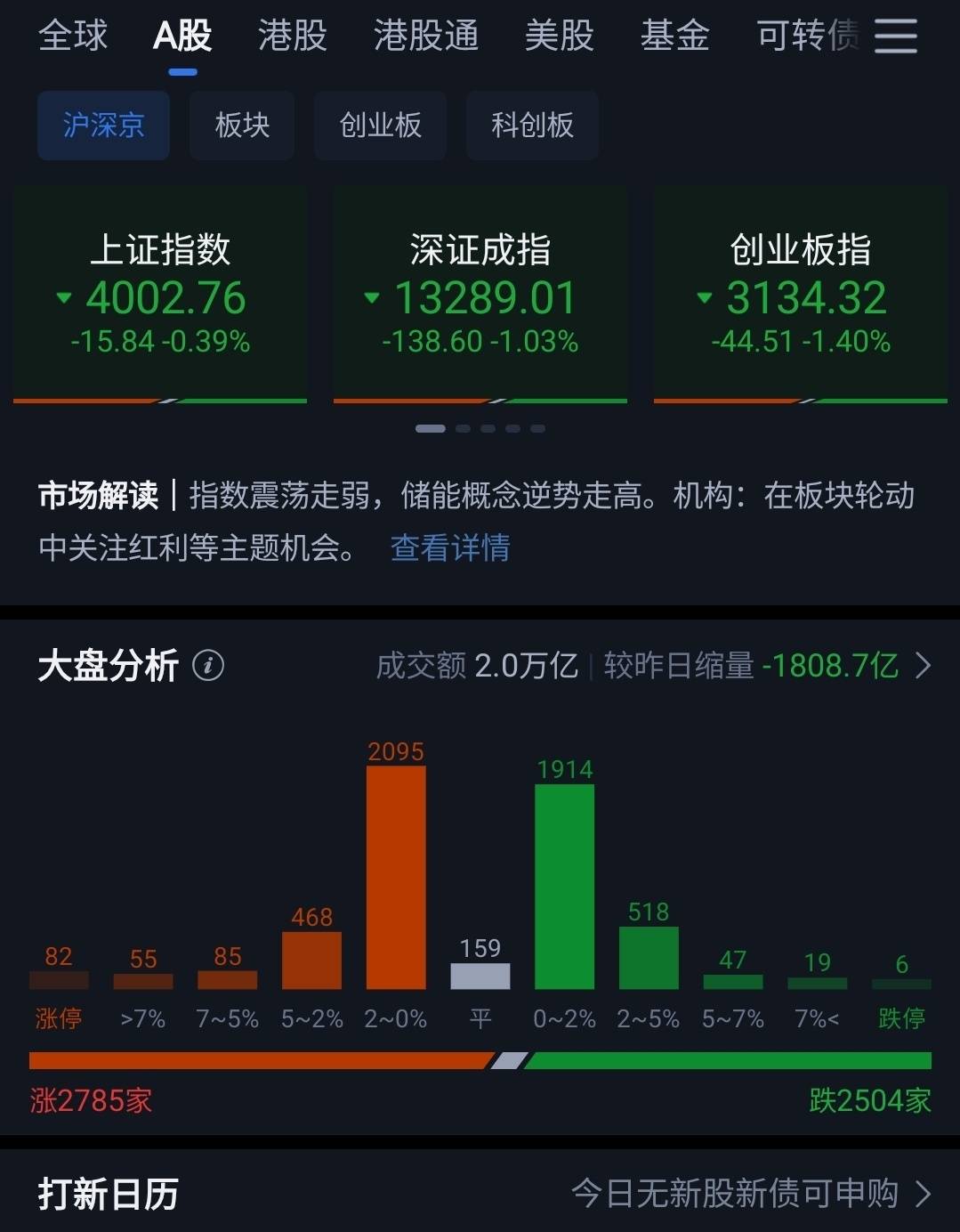The height and width of the screenshot is (1232, 960).
Task: Show info for 大盘分析
Action: coord(208,665)
